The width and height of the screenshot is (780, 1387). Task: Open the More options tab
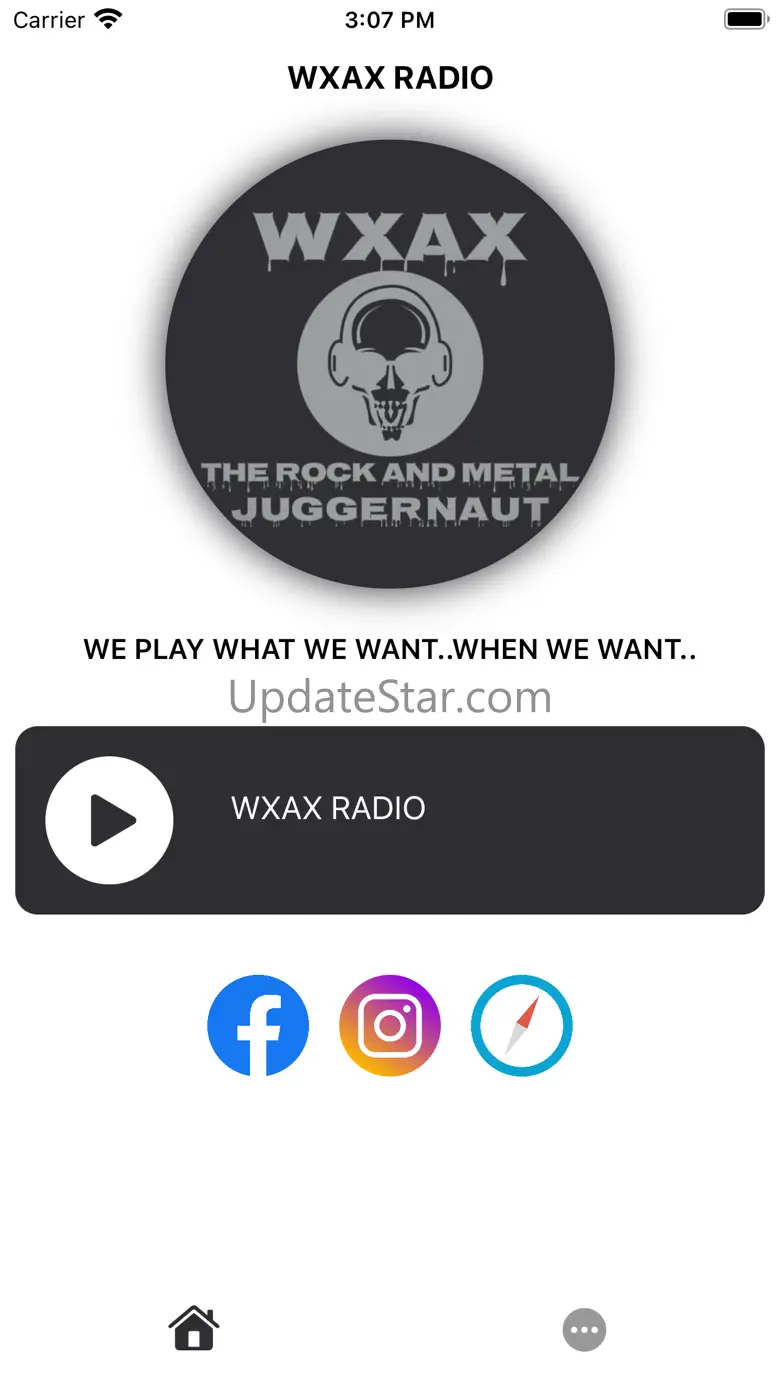(584, 1330)
